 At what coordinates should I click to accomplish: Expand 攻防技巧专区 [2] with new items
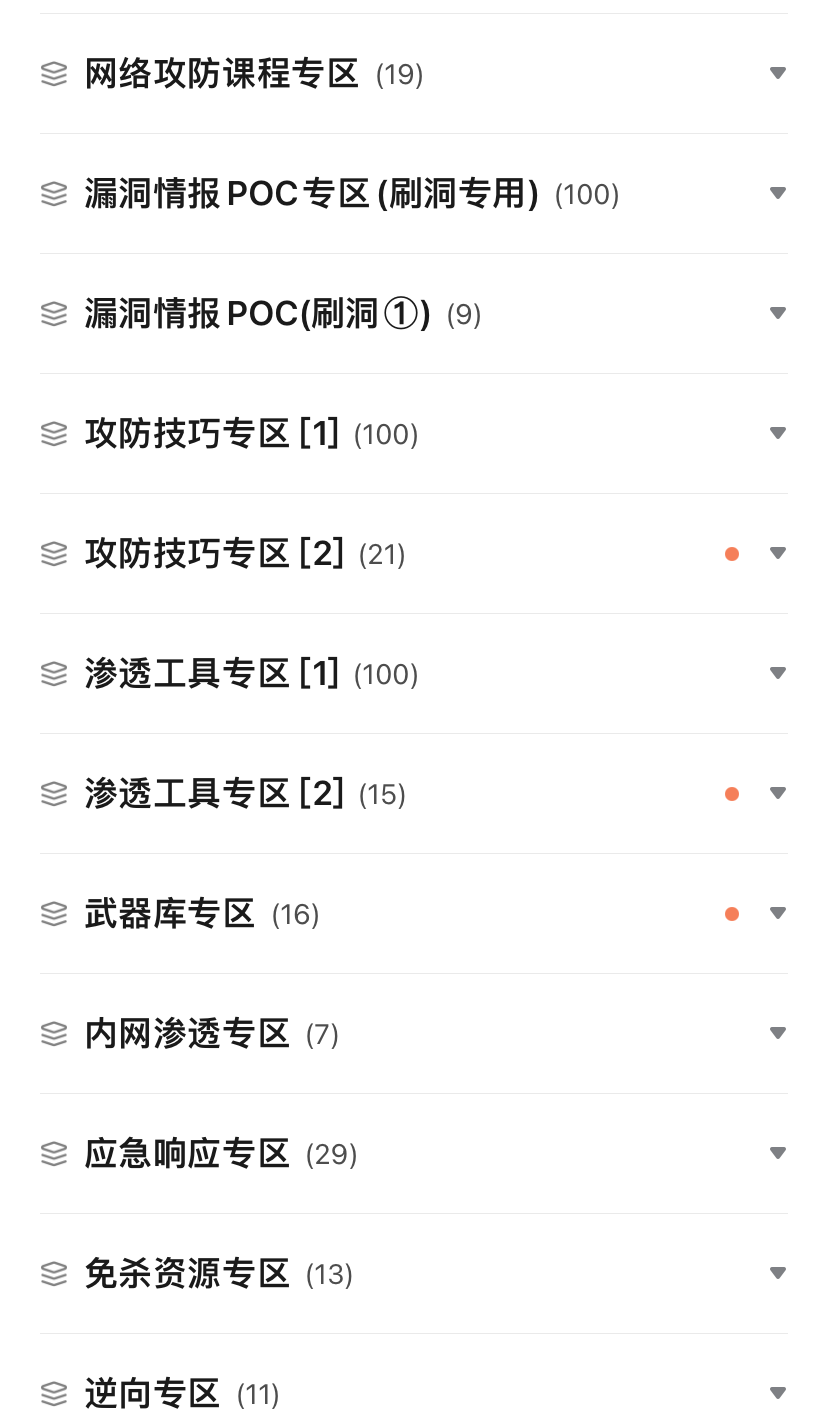(777, 553)
